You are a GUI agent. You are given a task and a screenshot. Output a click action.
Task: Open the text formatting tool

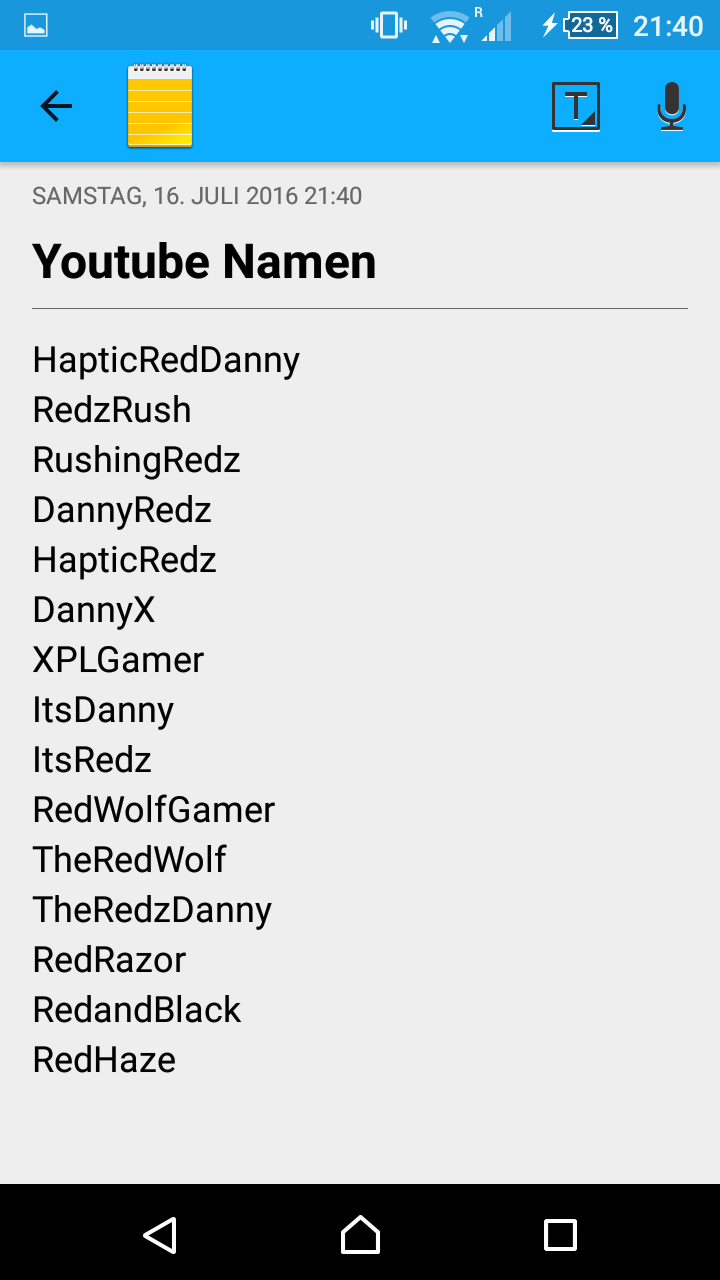click(576, 106)
